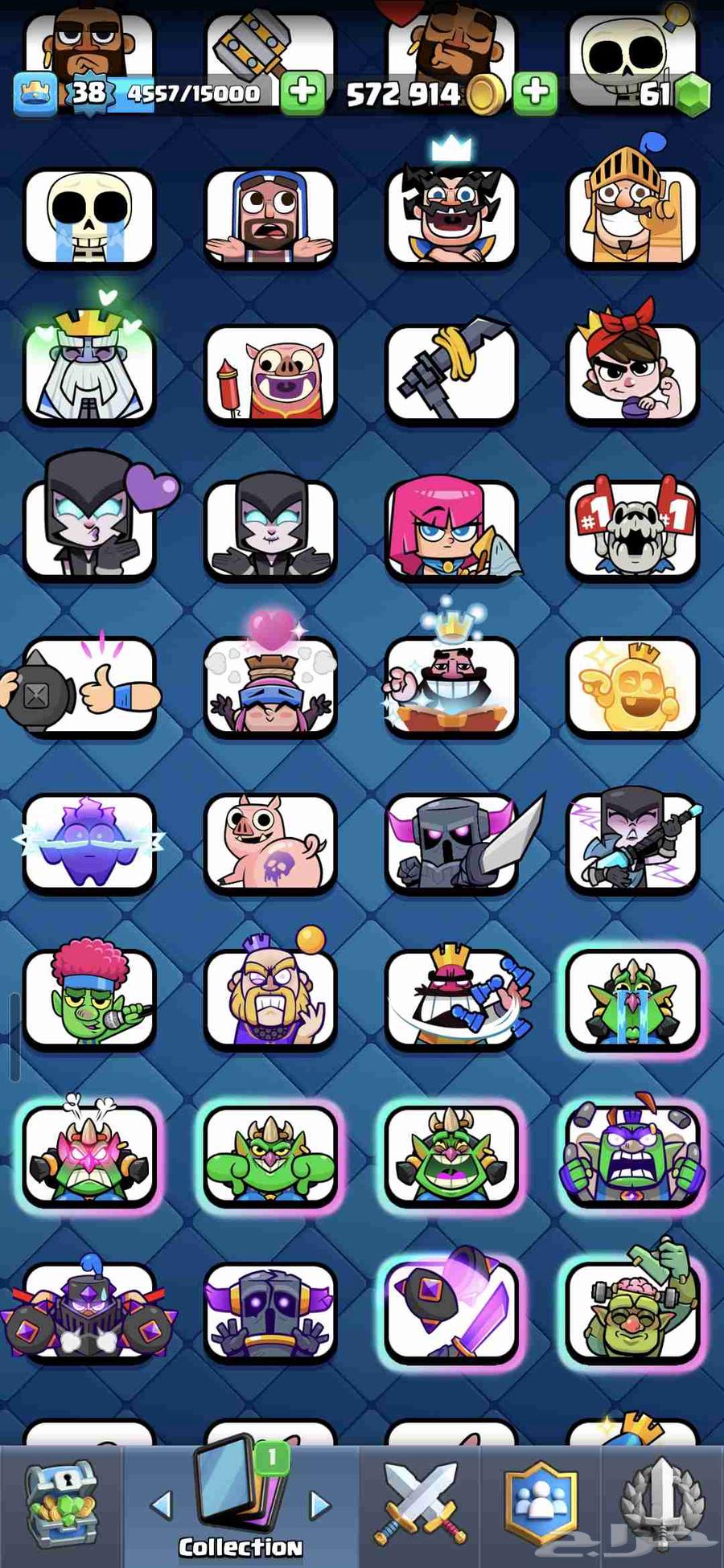Tap the right arrow beside Collection
Screen dimensions: 724x1568
coord(320,1504)
